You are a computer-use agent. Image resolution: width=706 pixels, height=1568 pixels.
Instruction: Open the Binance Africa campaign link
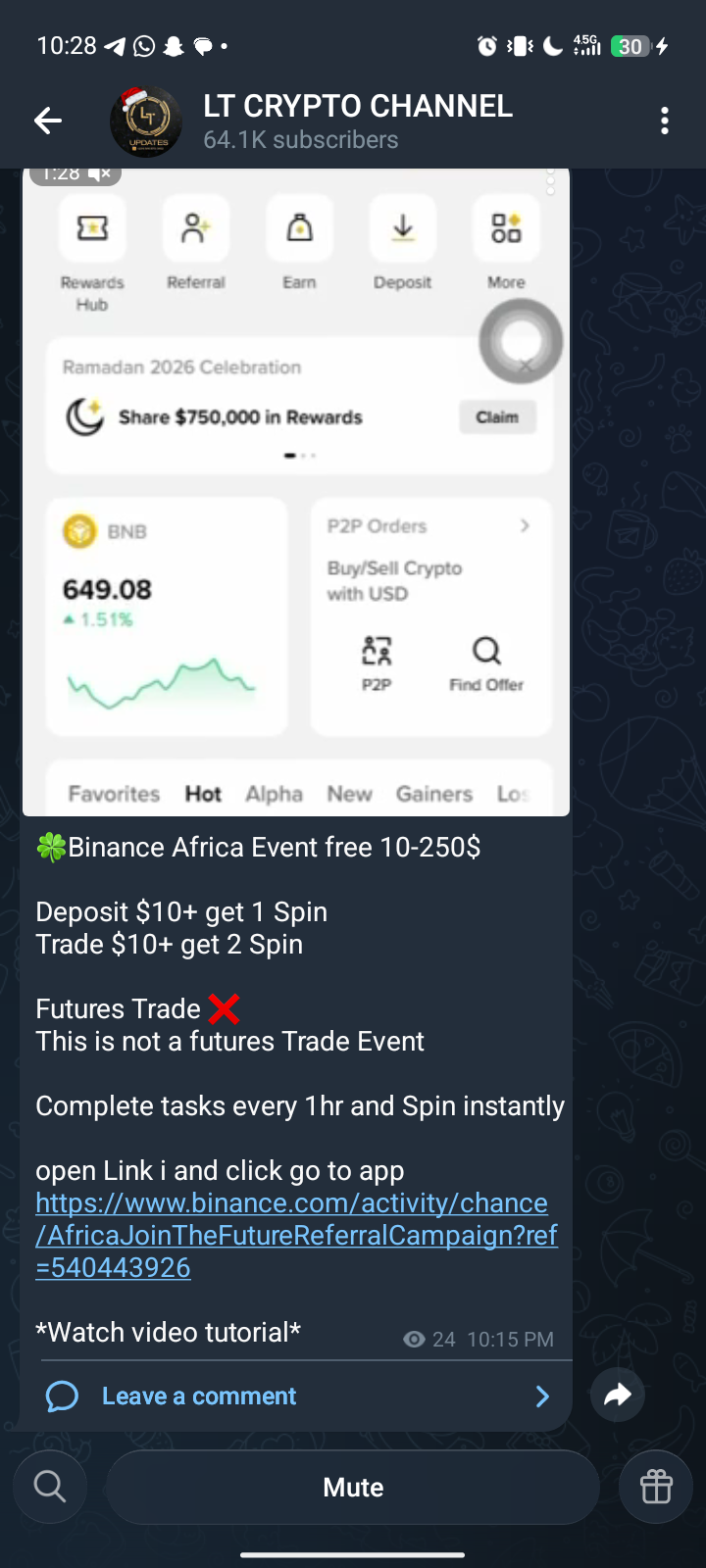[296, 1235]
